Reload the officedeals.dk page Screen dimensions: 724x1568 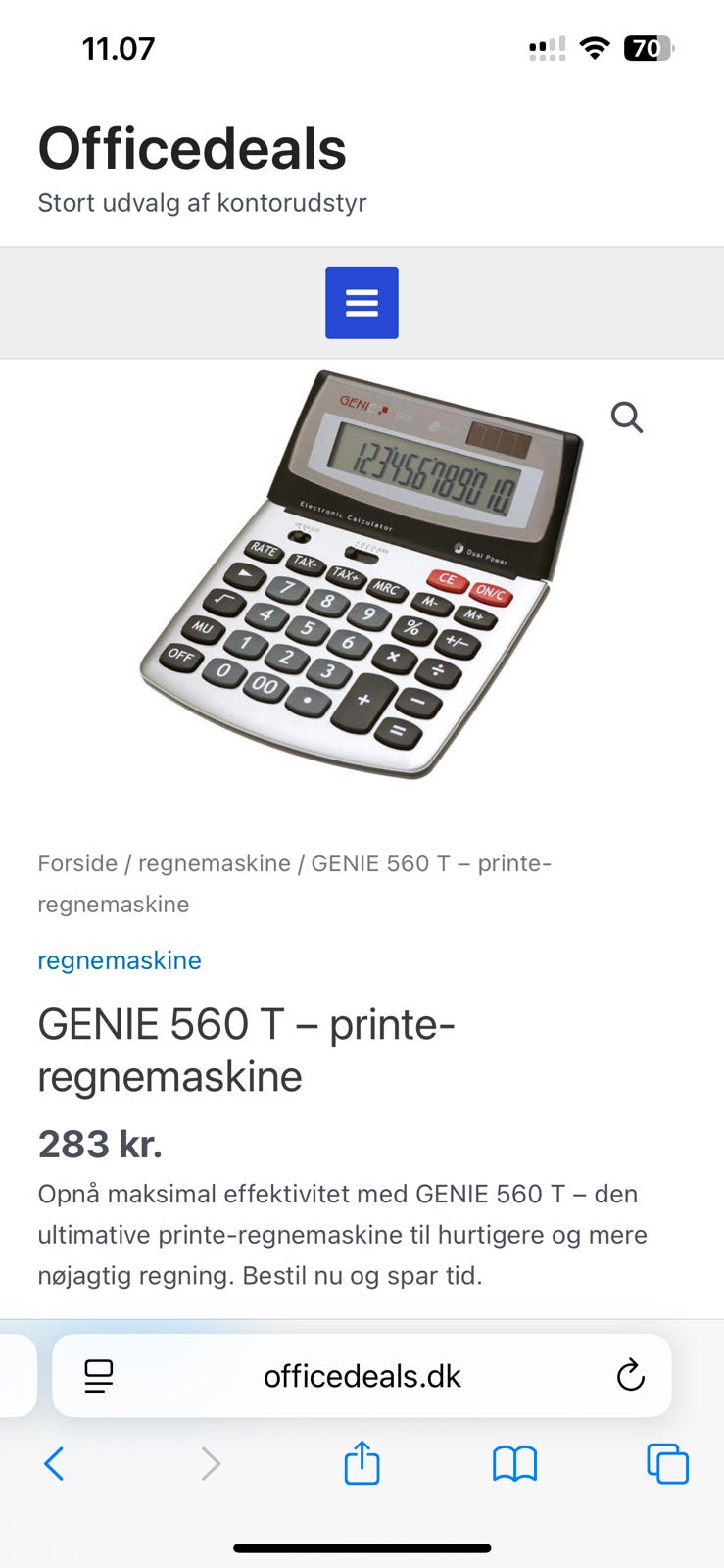[630, 1375]
